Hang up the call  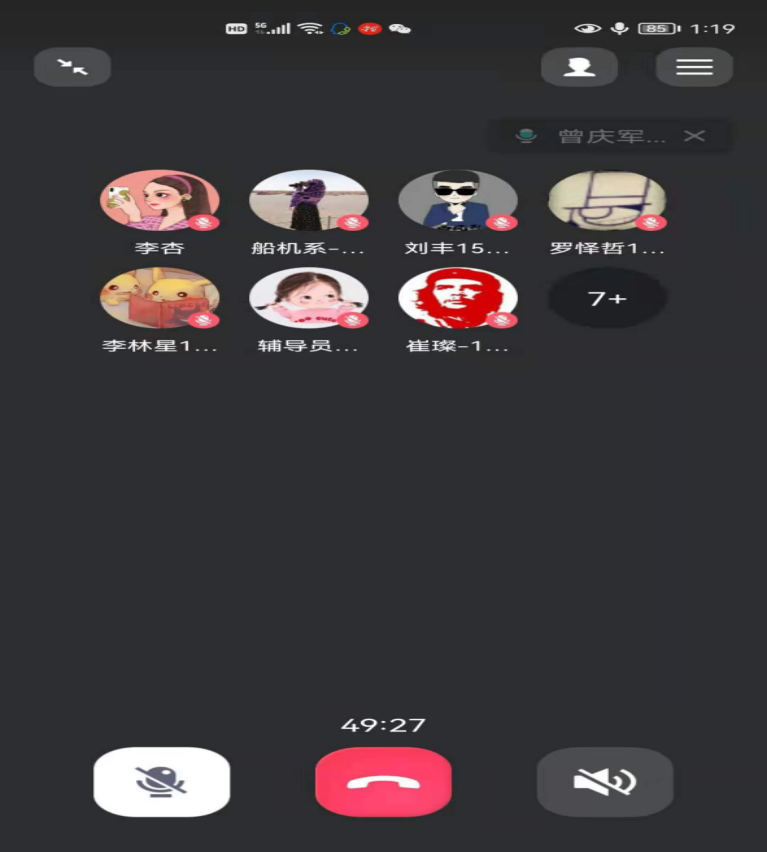383,782
